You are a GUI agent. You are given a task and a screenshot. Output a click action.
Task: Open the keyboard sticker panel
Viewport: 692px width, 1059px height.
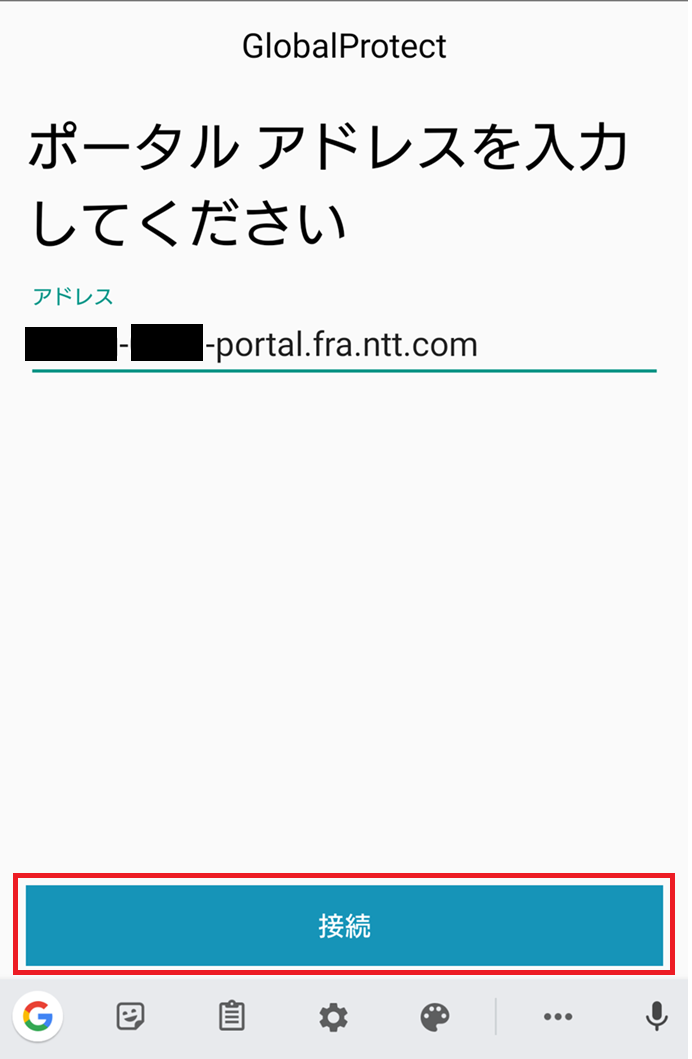(131, 1018)
